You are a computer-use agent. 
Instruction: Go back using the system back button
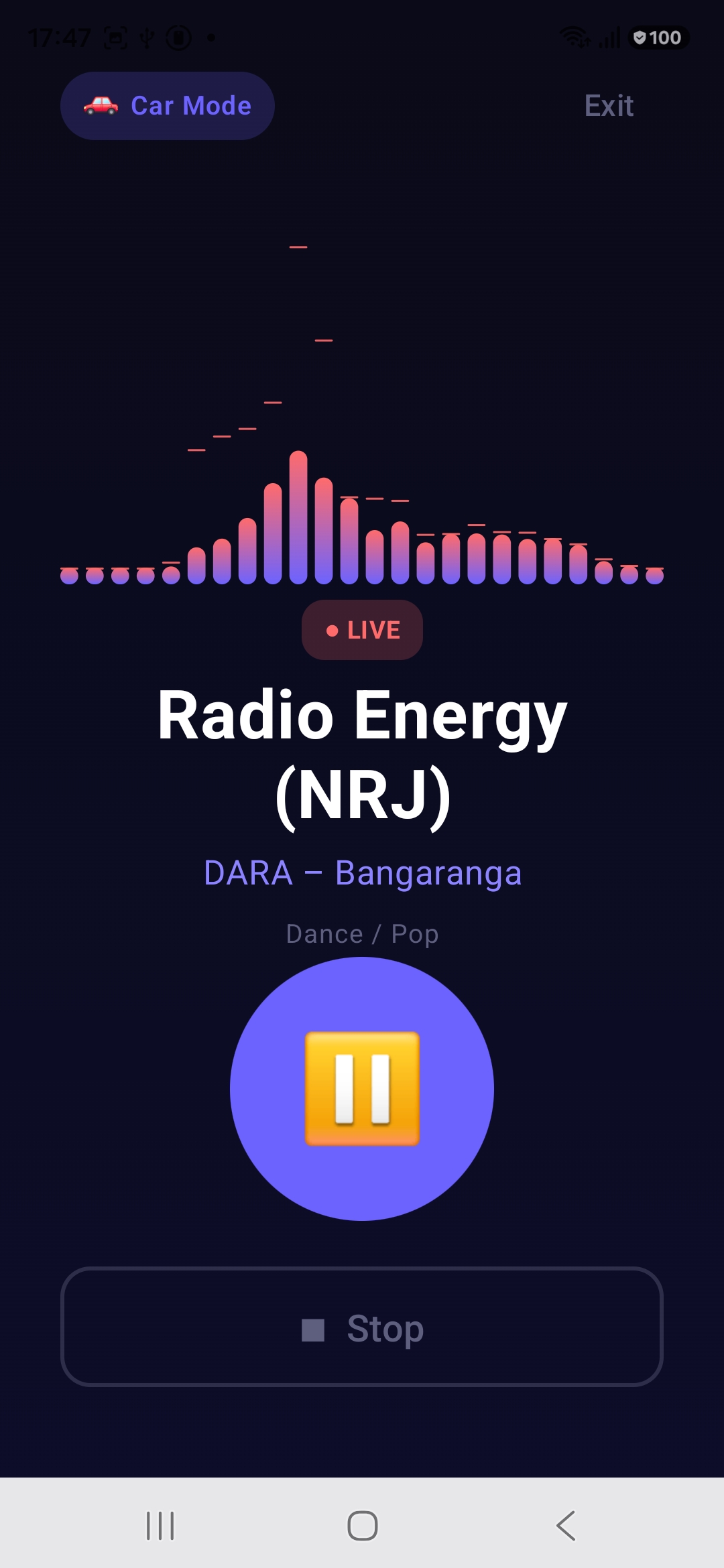point(565,1526)
